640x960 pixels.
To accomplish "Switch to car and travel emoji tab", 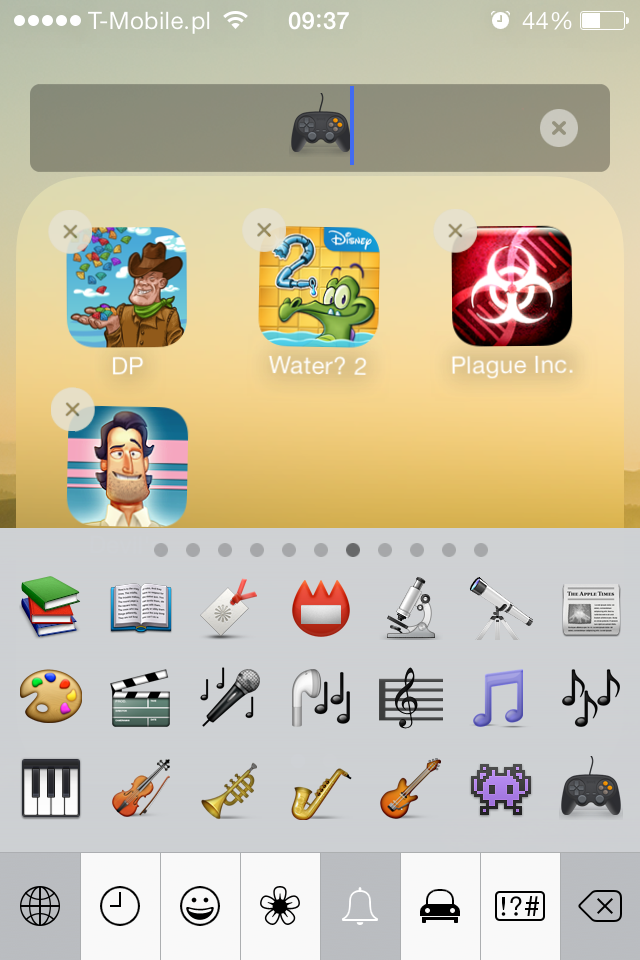I will [440, 906].
